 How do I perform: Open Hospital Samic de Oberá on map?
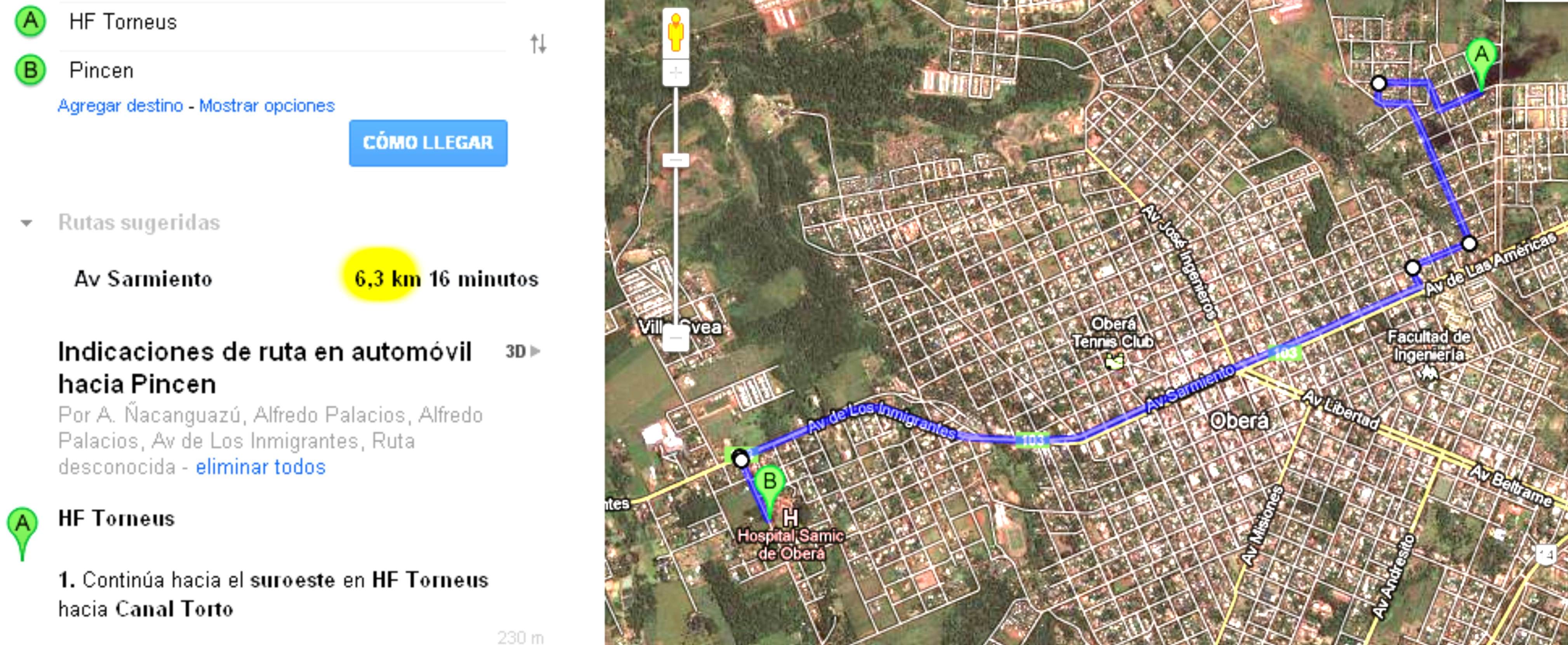790,535
